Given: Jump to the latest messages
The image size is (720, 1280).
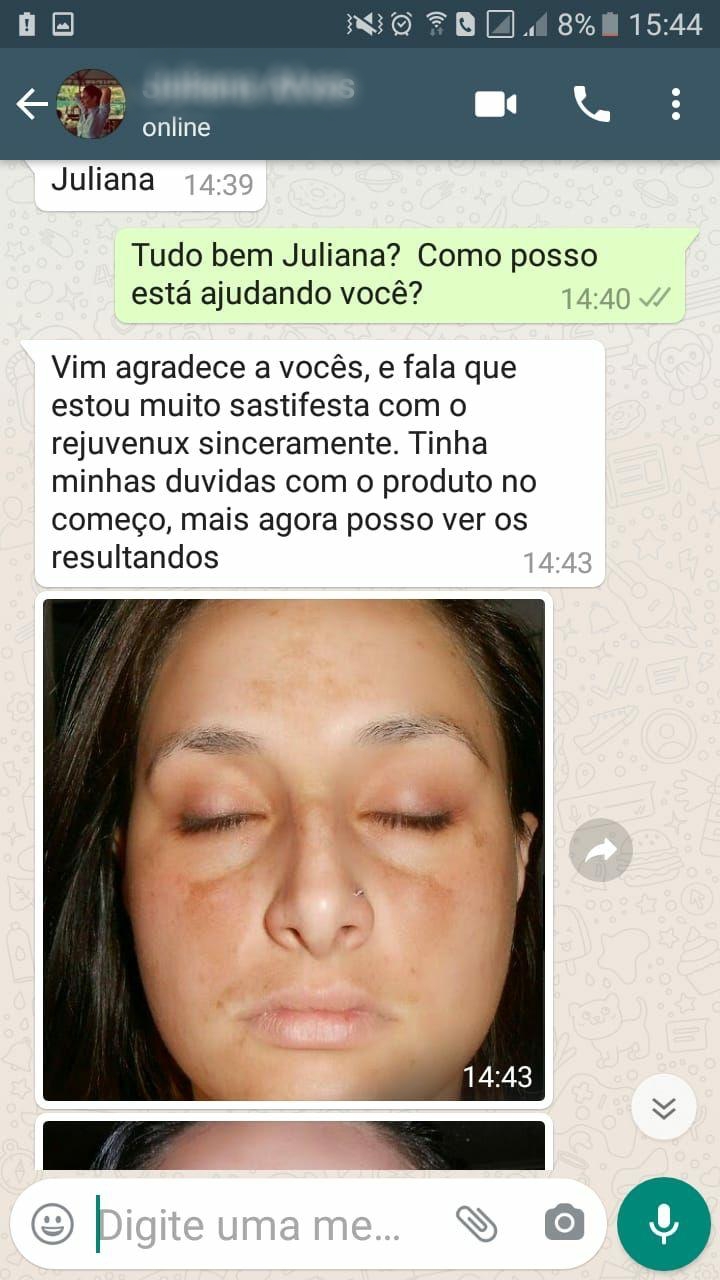Looking at the screenshot, I should (x=664, y=1108).
